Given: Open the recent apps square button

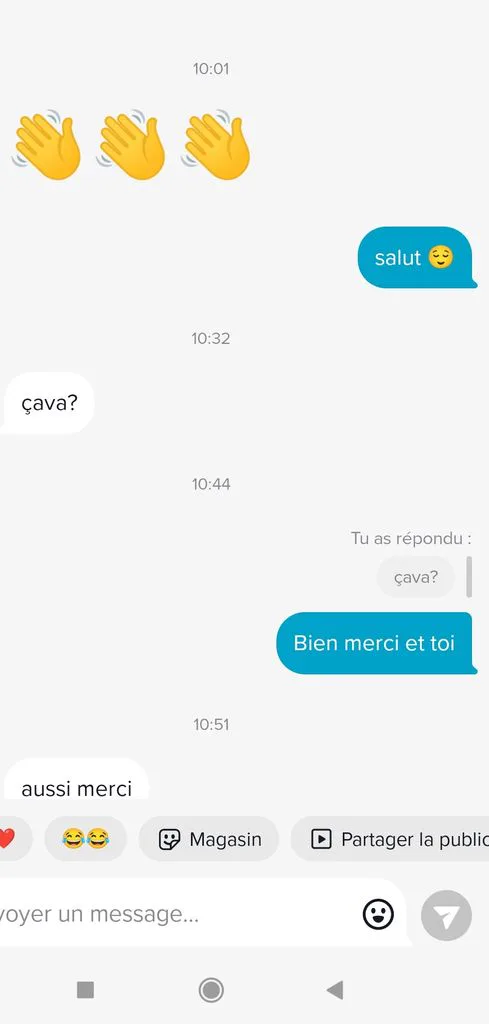Looking at the screenshot, I should click(x=86, y=991).
